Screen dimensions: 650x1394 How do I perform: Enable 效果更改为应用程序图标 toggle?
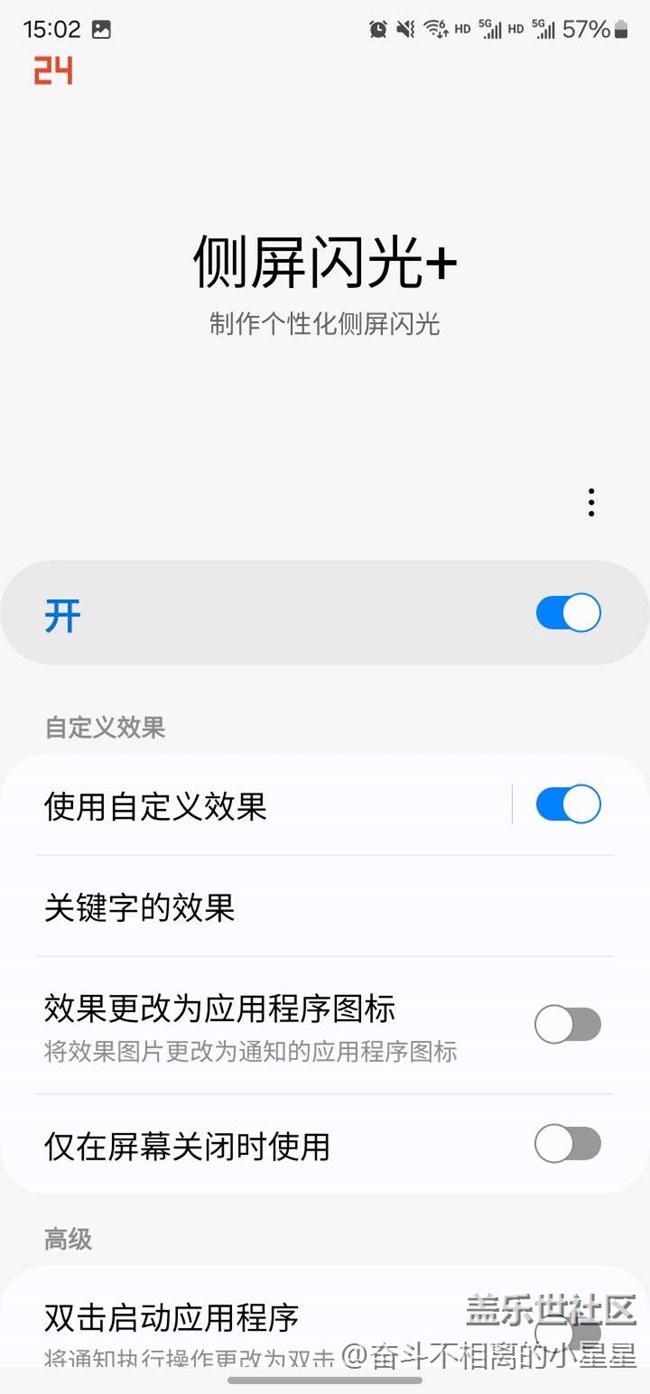[568, 1024]
